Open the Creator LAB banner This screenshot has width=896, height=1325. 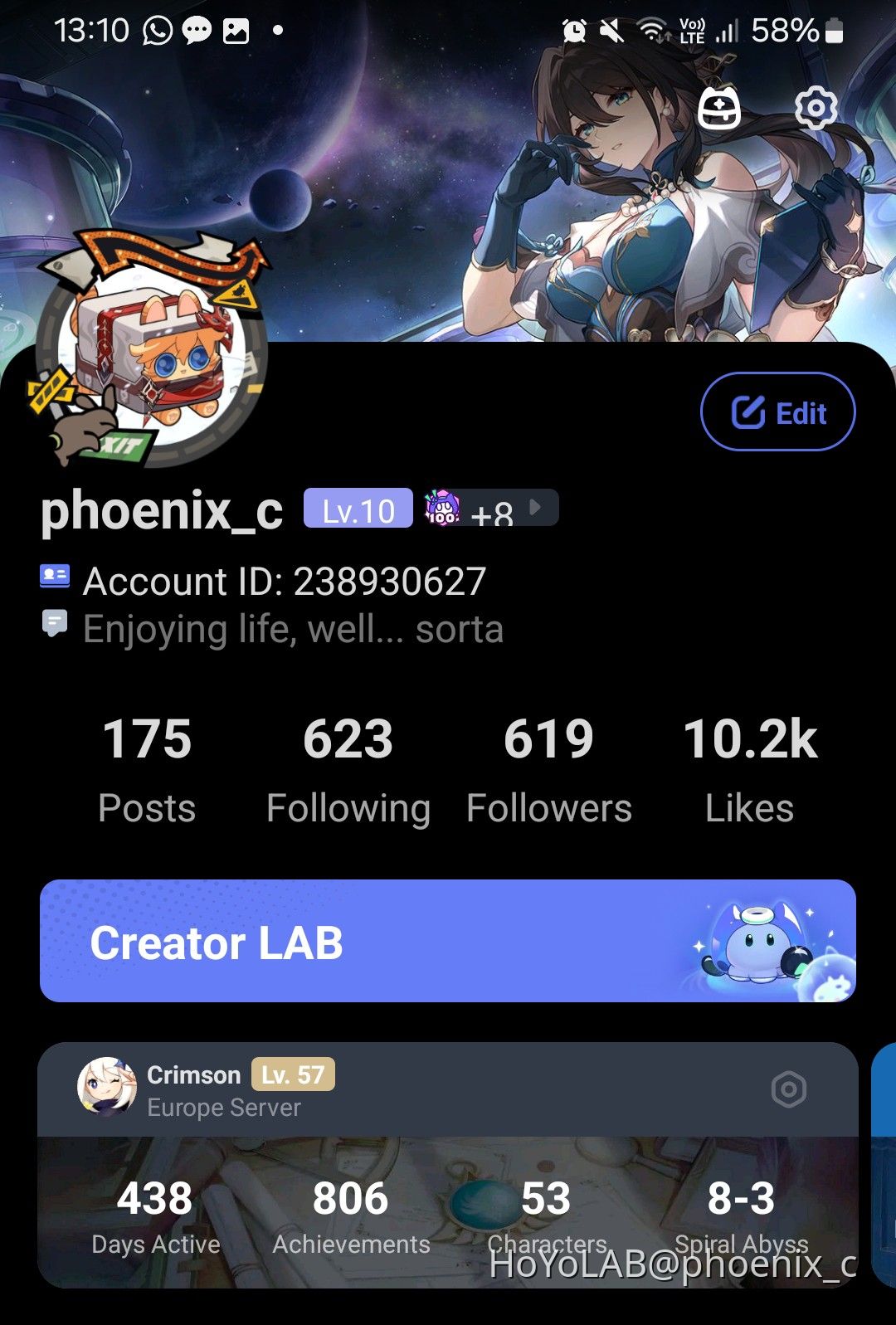click(448, 941)
